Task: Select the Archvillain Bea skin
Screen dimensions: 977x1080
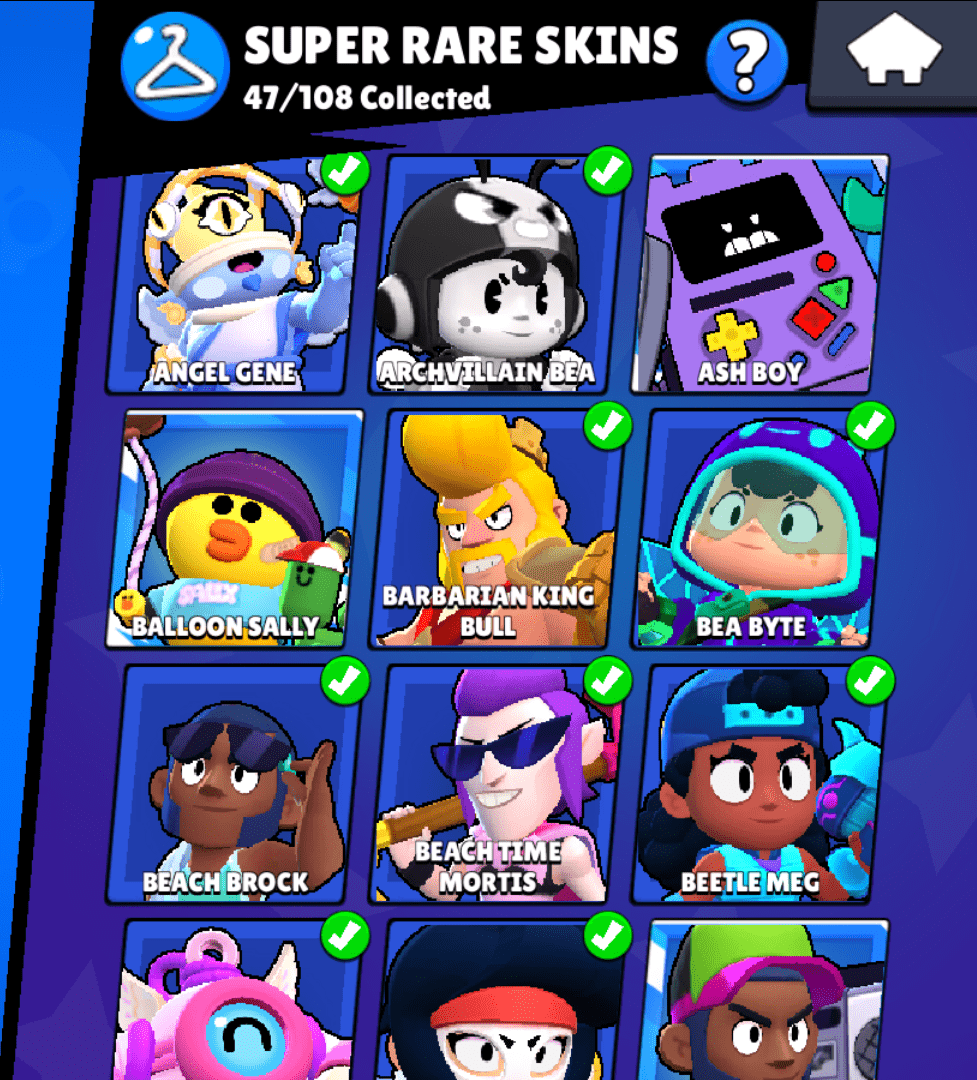Action: point(500,275)
